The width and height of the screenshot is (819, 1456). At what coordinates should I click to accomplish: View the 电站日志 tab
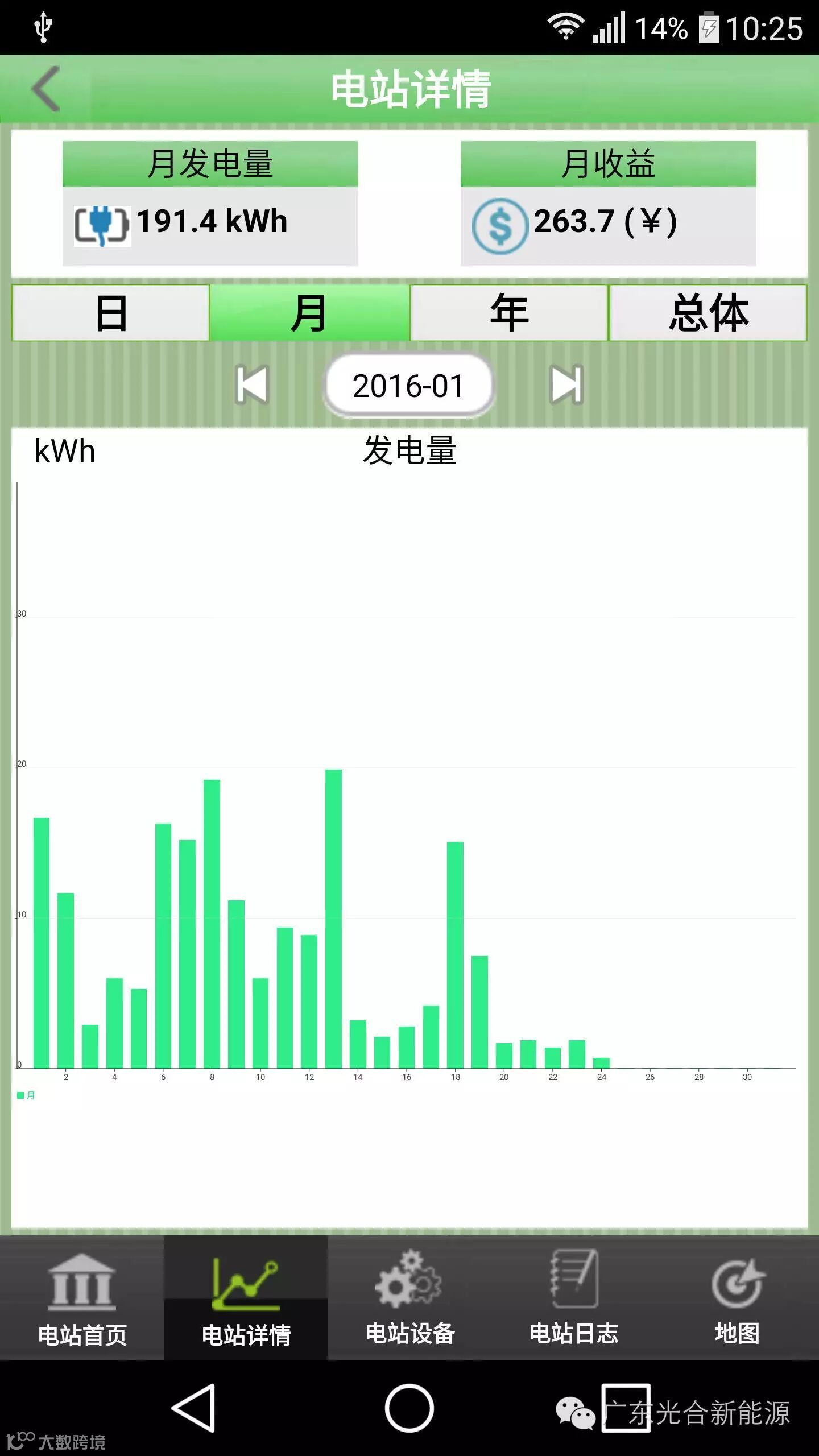pos(573,1299)
